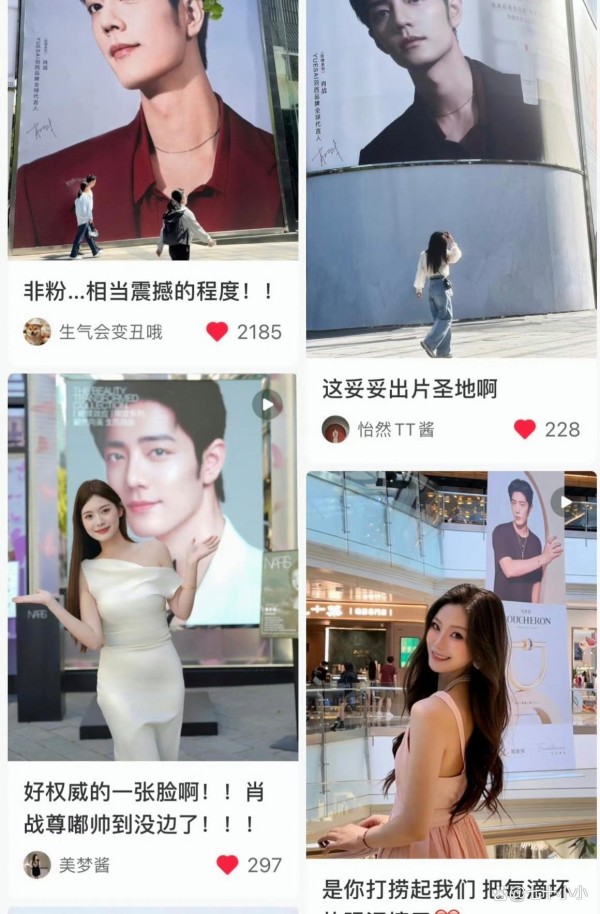Open the post titled 非粉...相当震撼的程度
The height and width of the screenshot is (914, 600).
click(x=148, y=292)
